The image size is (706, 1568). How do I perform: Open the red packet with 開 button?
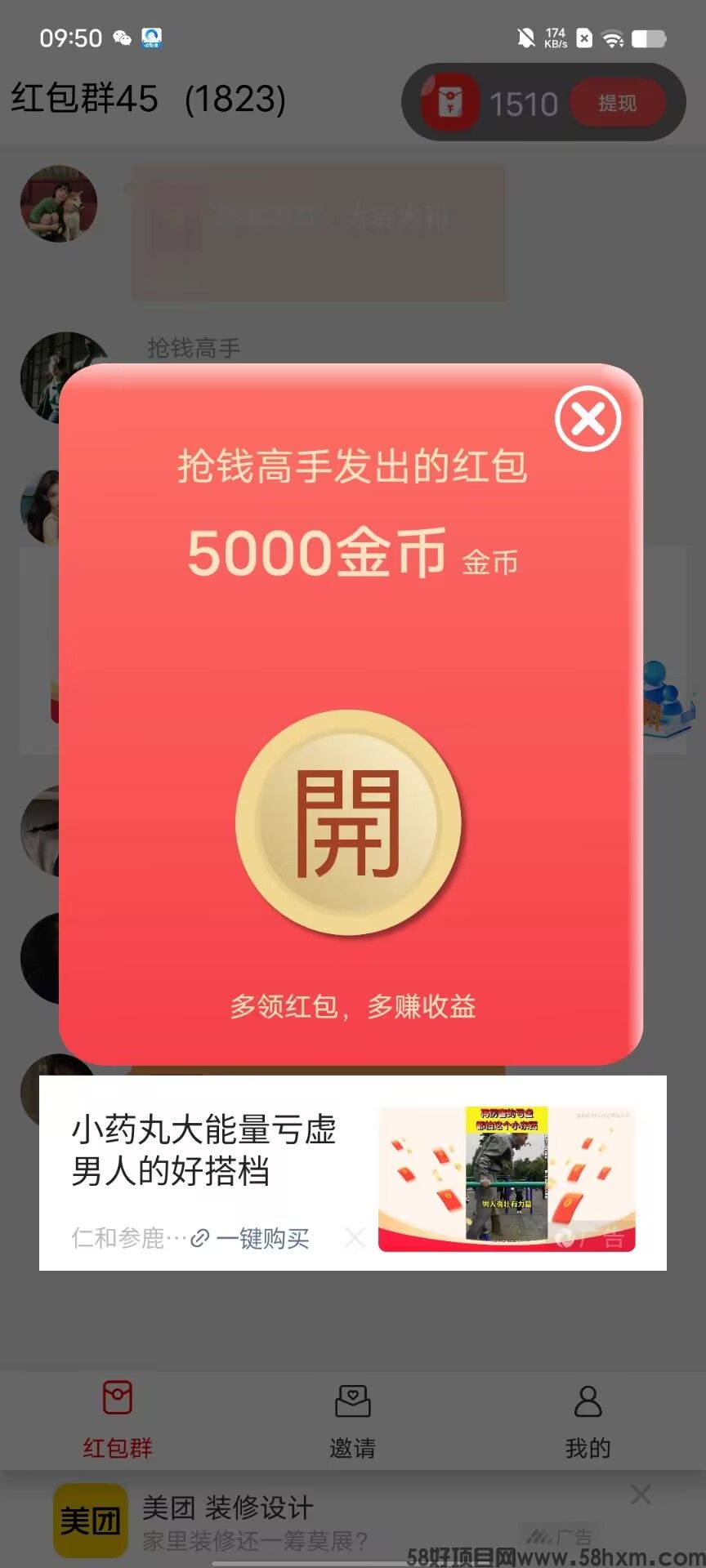point(349,822)
